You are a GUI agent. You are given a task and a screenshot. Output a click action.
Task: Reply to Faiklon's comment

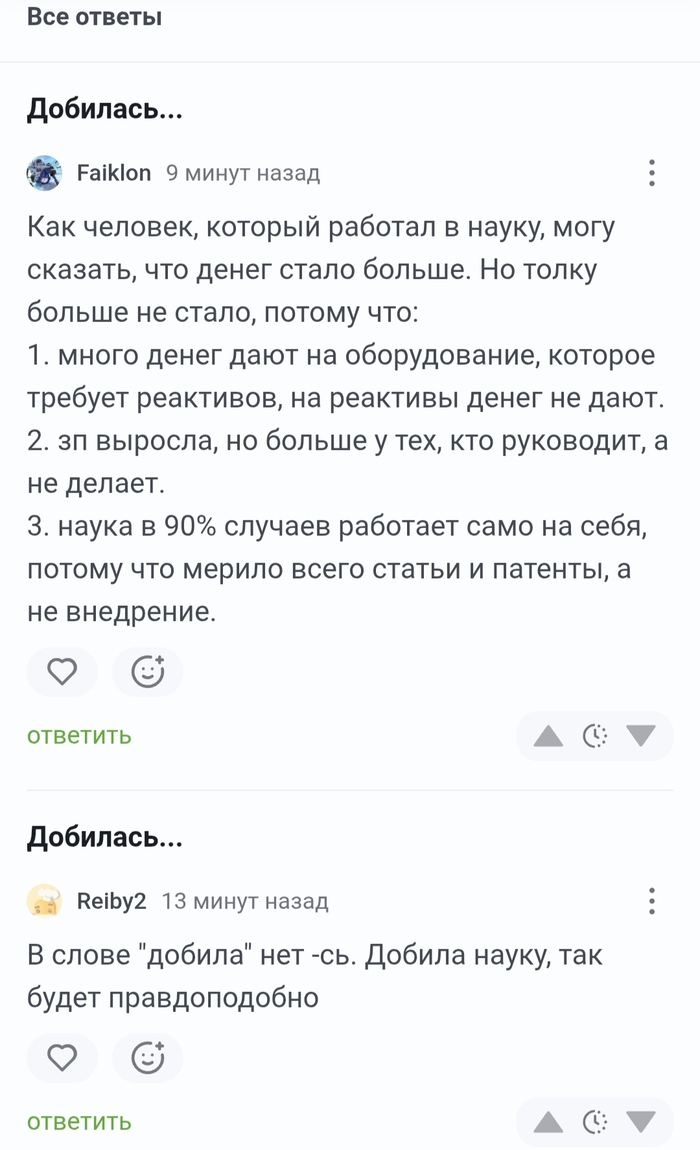click(79, 736)
